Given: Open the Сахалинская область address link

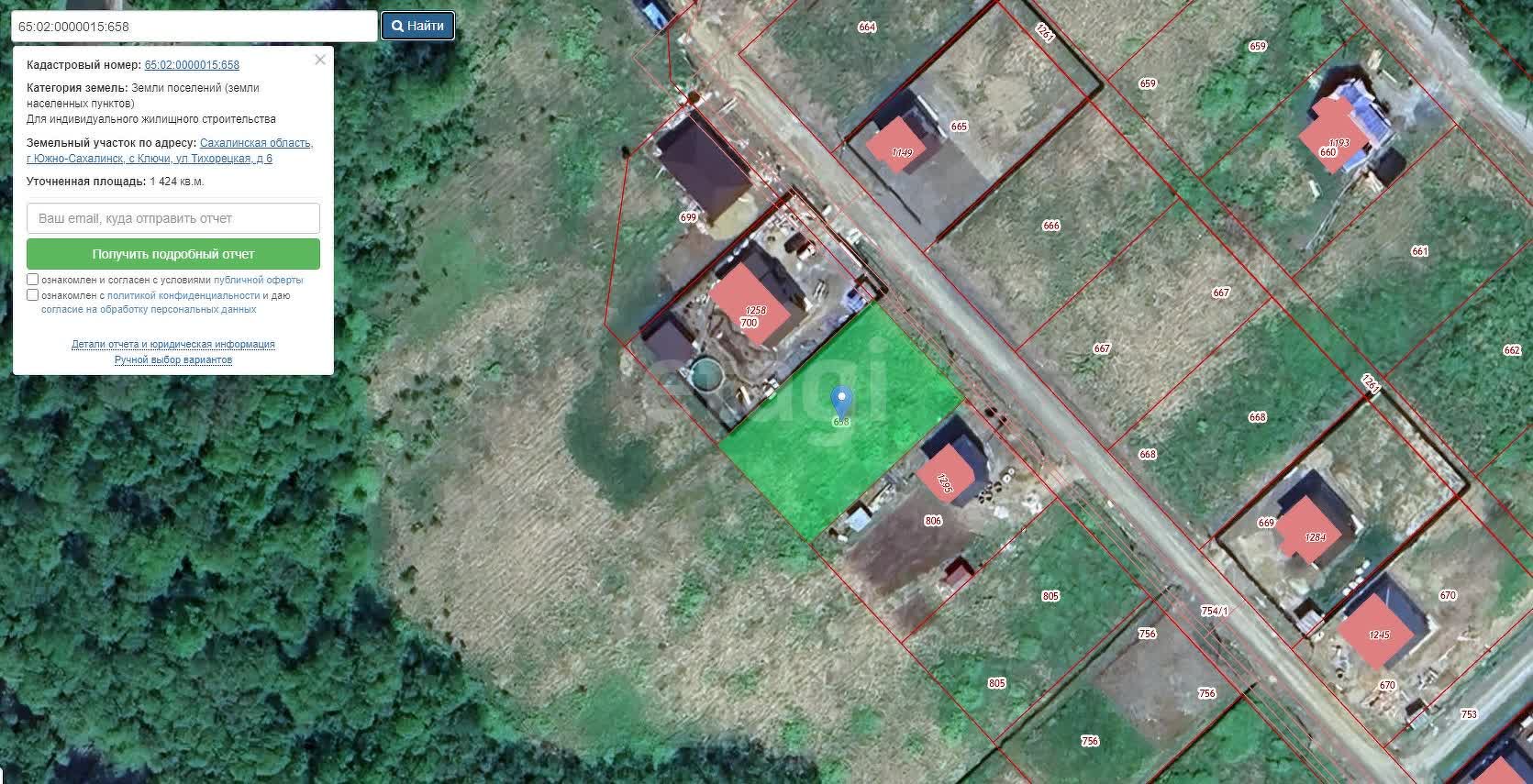Looking at the screenshot, I should (256, 143).
